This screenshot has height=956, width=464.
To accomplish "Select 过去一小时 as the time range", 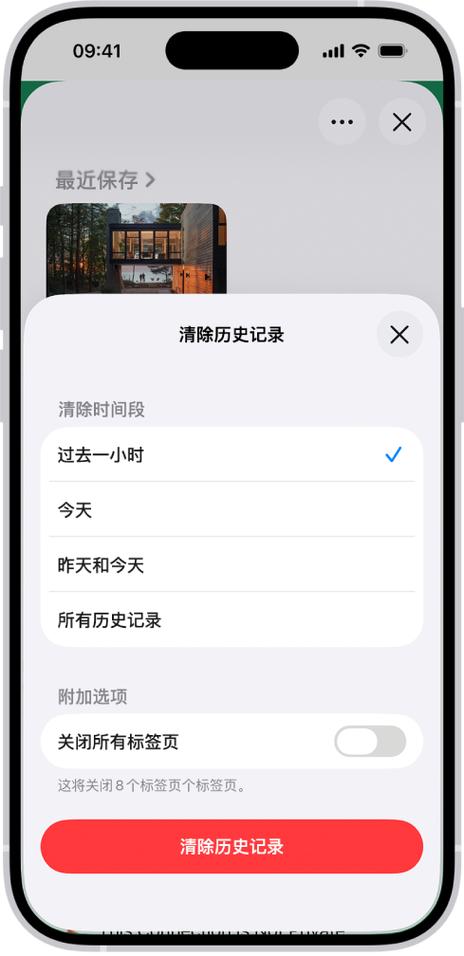I will click(232, 454).
